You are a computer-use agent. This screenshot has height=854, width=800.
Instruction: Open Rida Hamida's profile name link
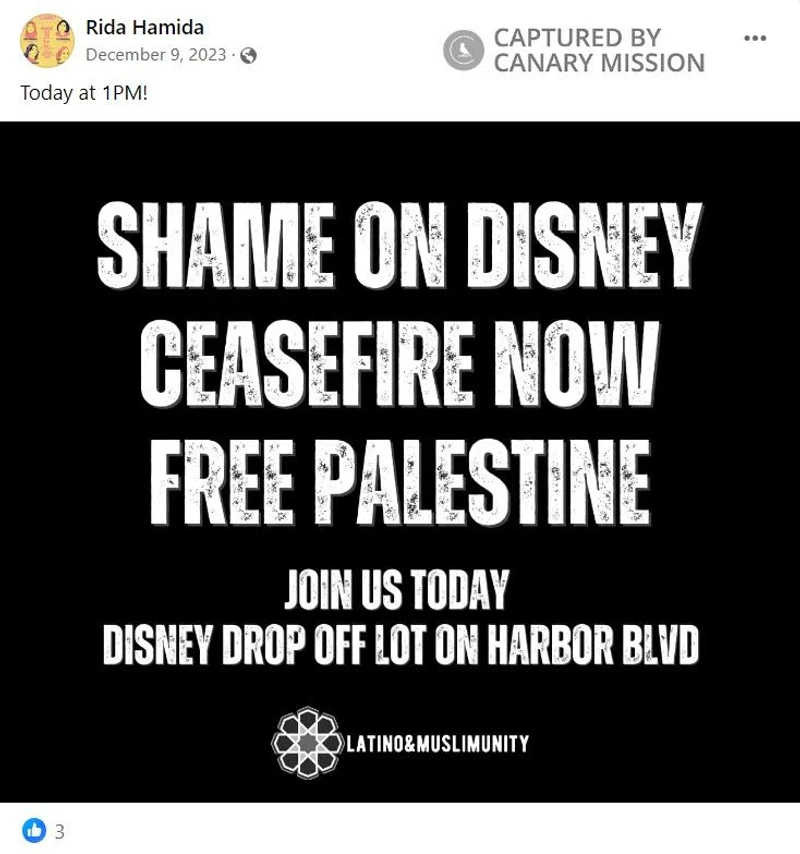tap(144, 28)
